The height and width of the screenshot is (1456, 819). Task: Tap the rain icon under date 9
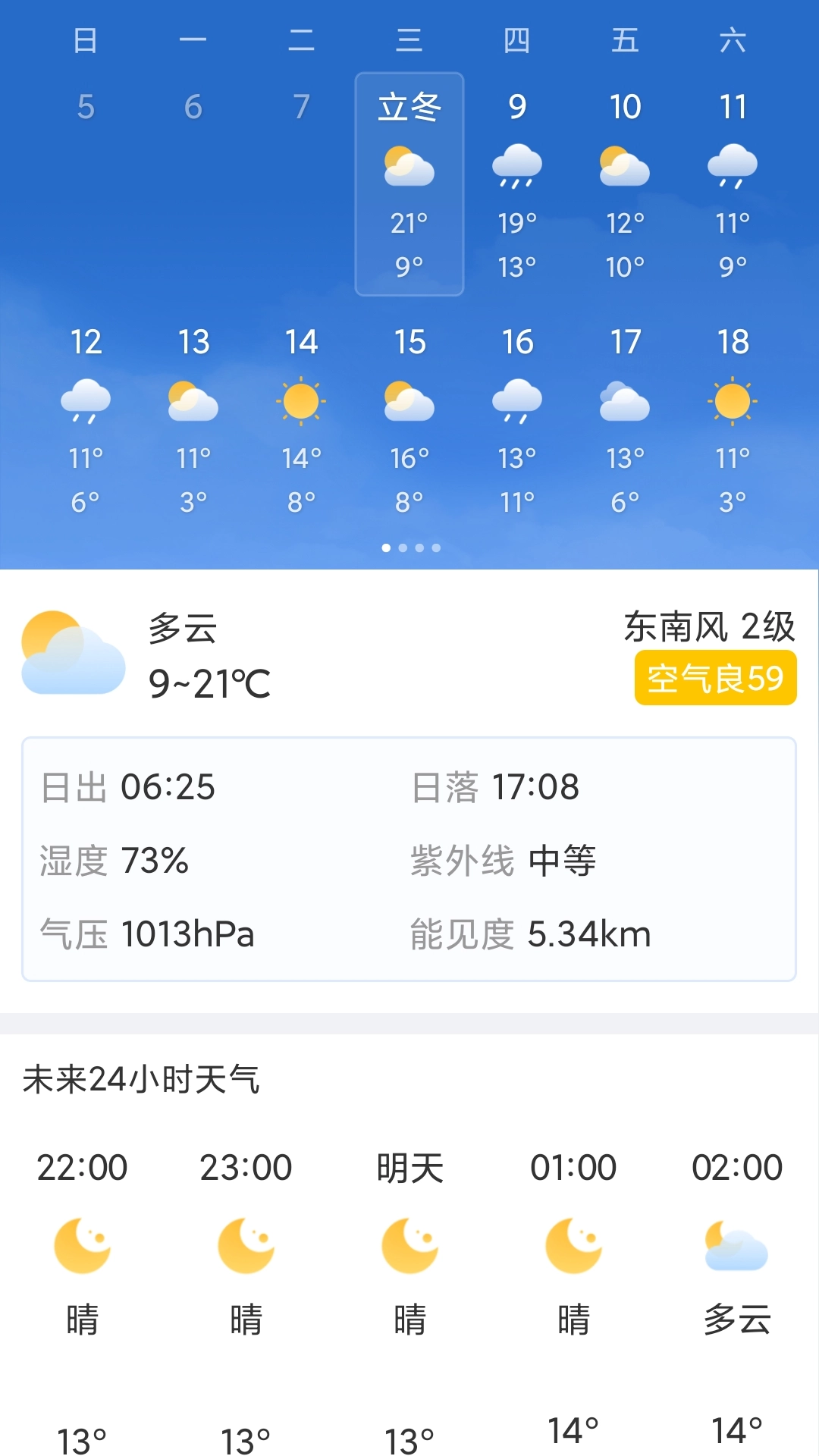tap(517, 165)
